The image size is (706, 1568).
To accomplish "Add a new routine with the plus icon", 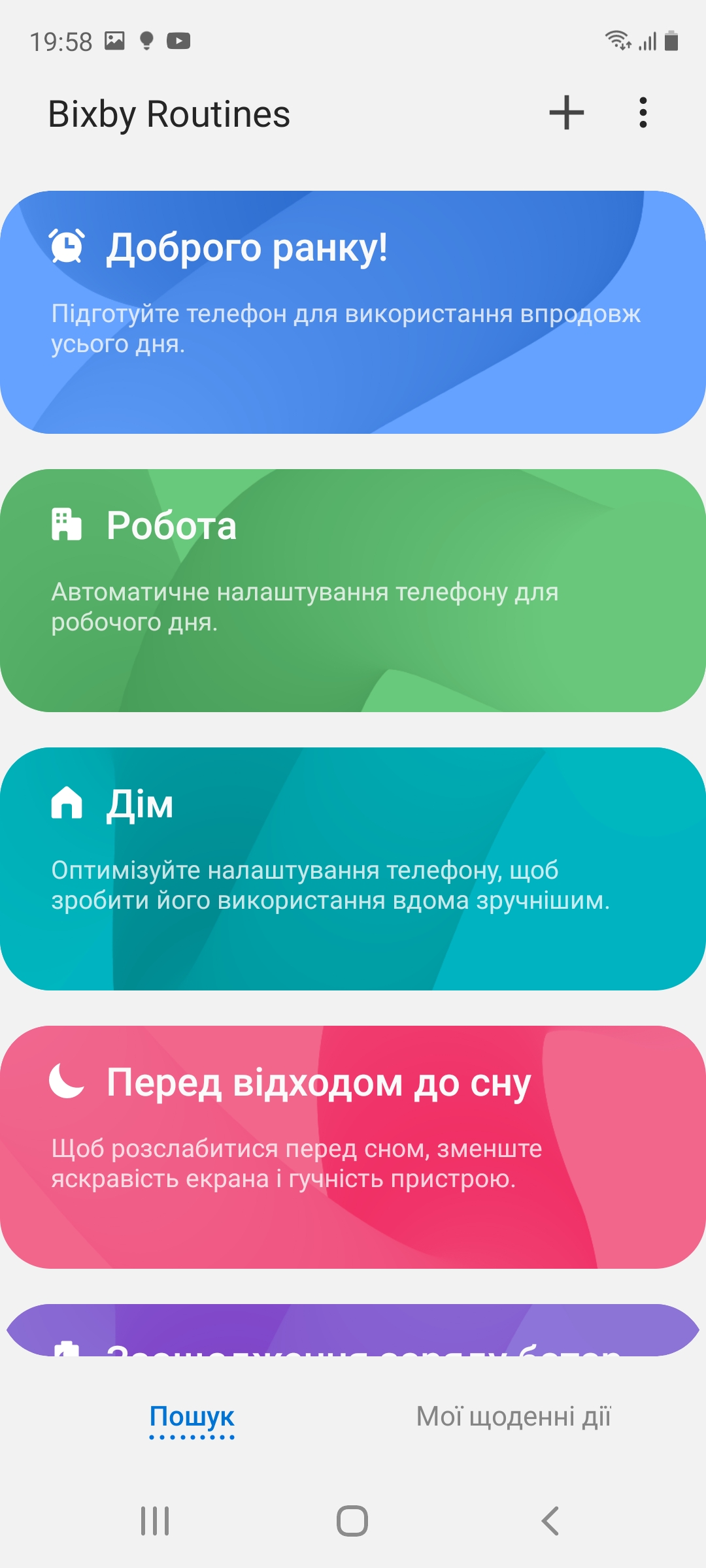I will pos(566,113).
